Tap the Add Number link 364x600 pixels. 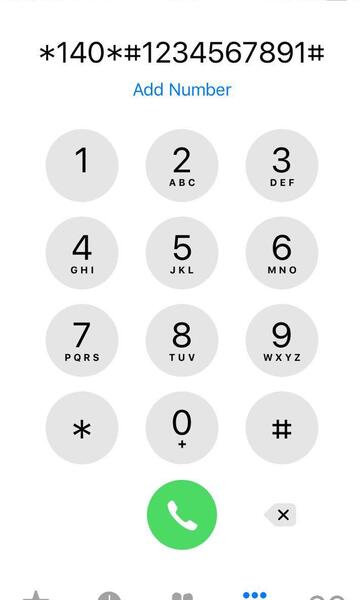pos(182,90)
